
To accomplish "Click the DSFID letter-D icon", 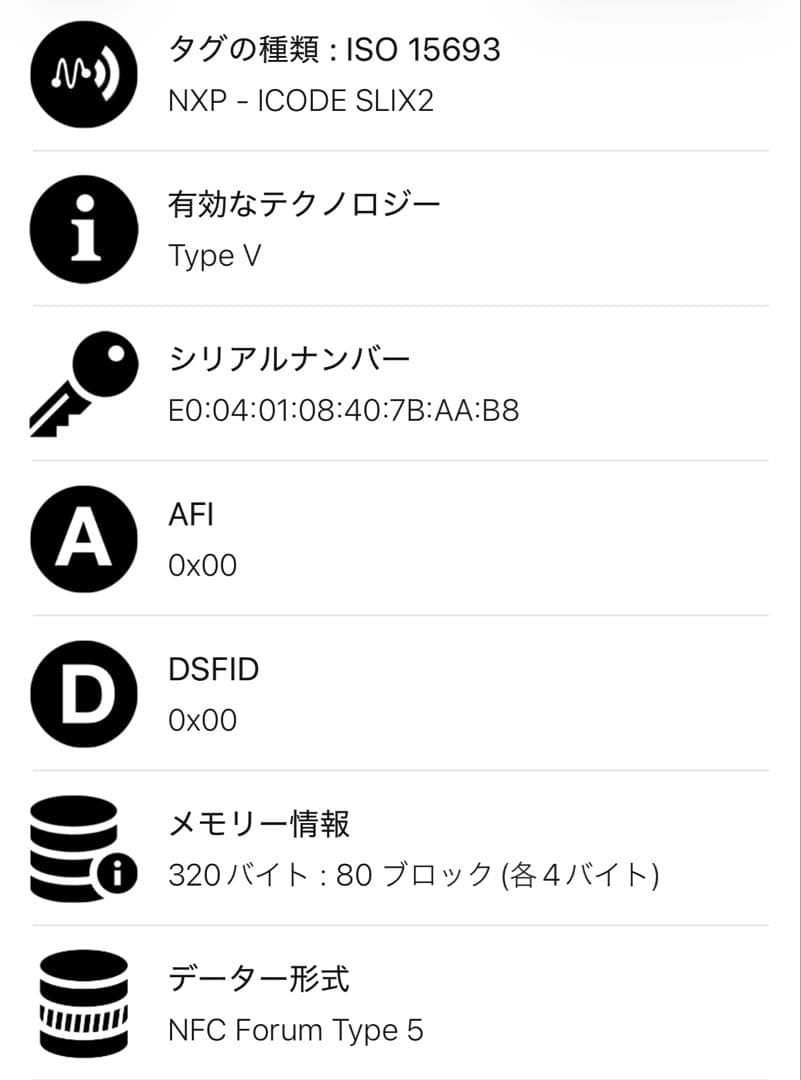I will pyautogui.click(x=83, y=692).
